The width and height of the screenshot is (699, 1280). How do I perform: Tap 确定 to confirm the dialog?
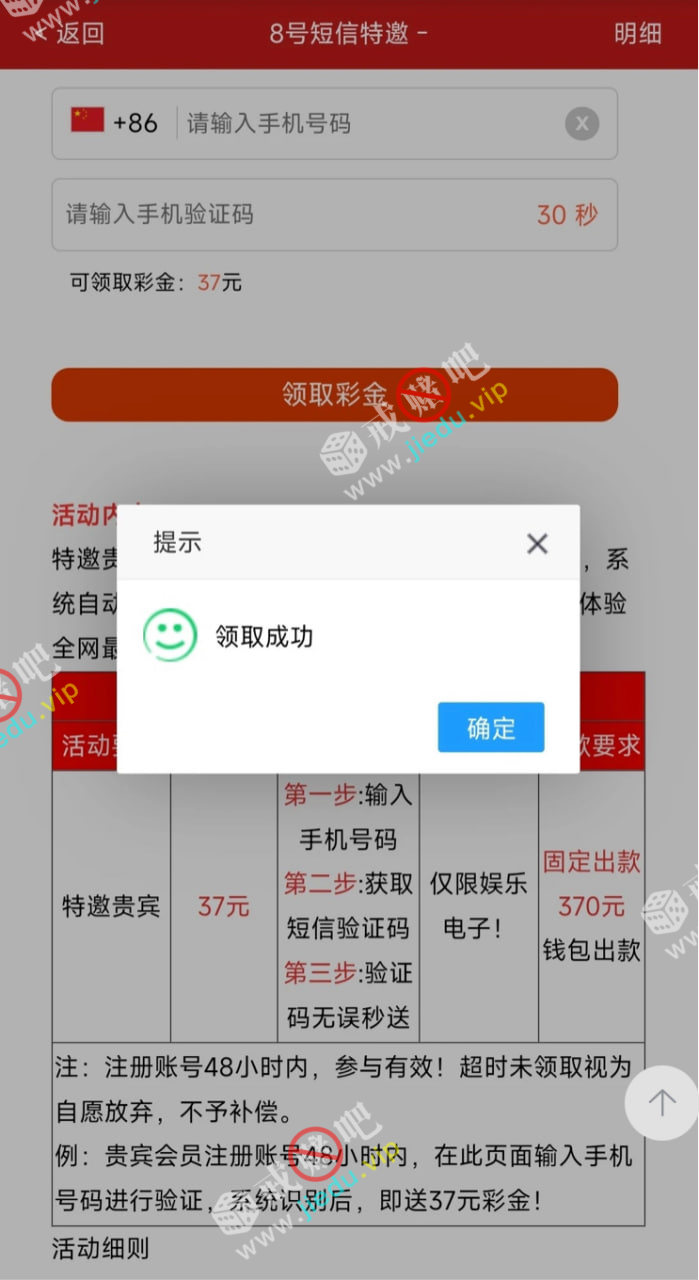tap(490, 727)
